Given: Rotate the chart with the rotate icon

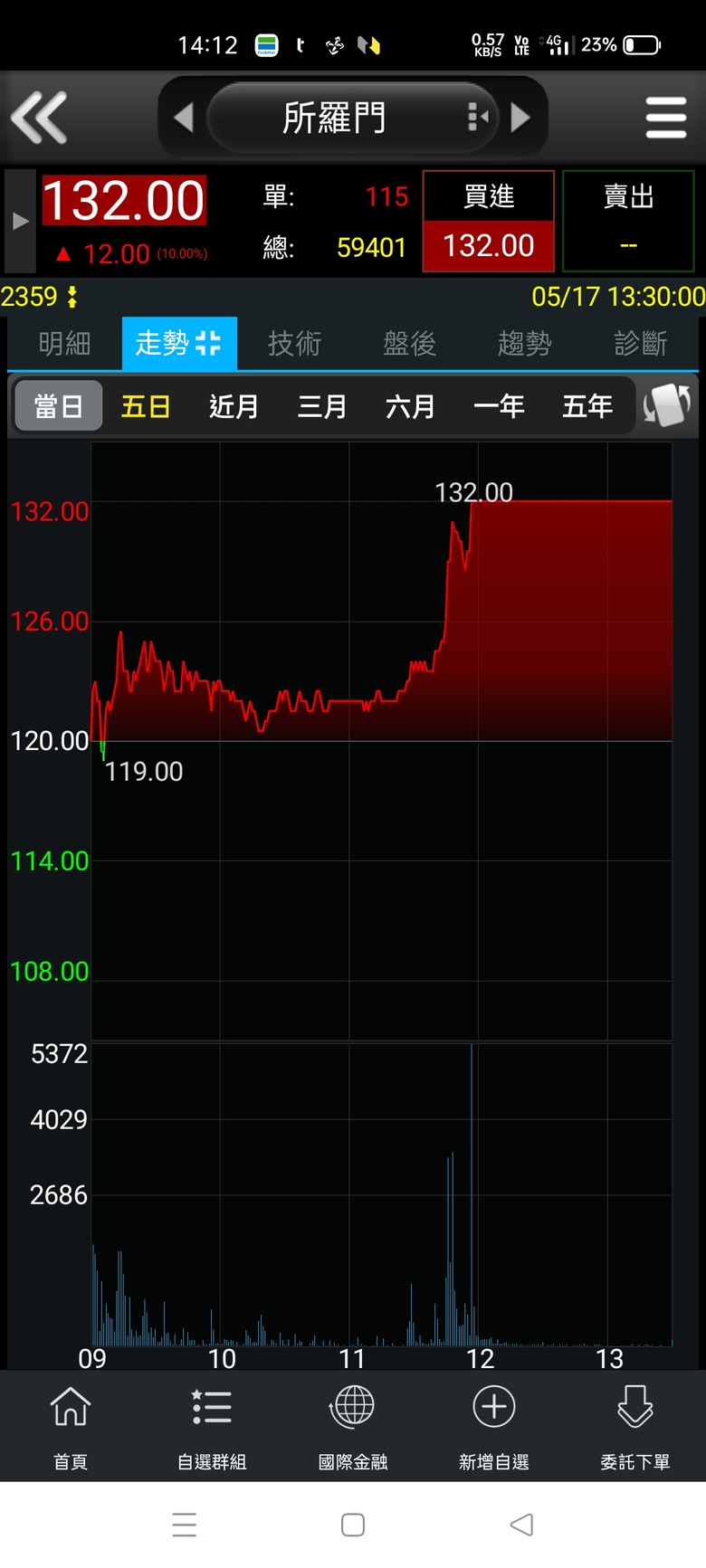Looking at the screenshot, I should coord(667,405).
